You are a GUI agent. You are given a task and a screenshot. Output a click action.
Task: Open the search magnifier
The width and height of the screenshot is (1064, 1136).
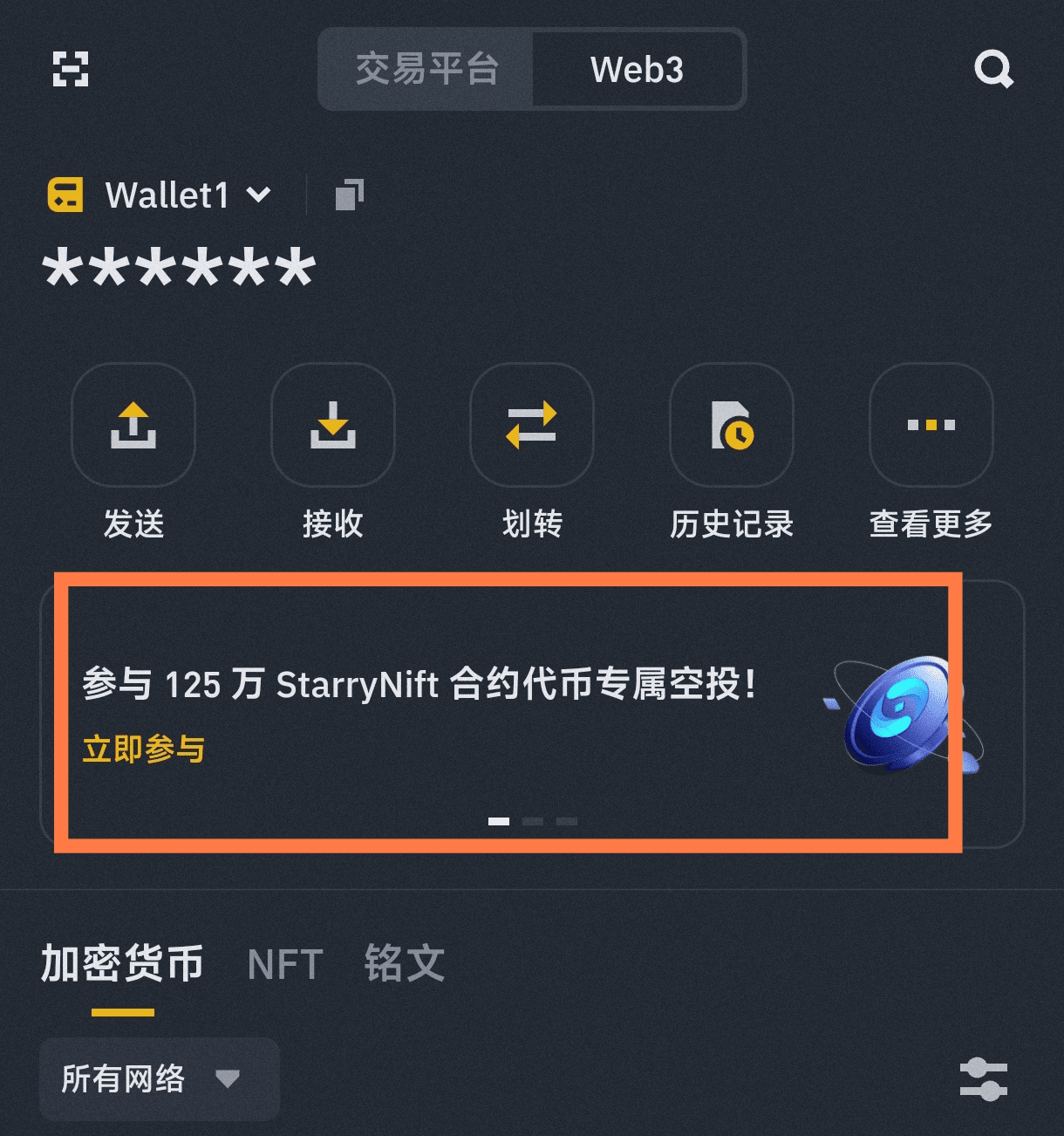(992, 69)
